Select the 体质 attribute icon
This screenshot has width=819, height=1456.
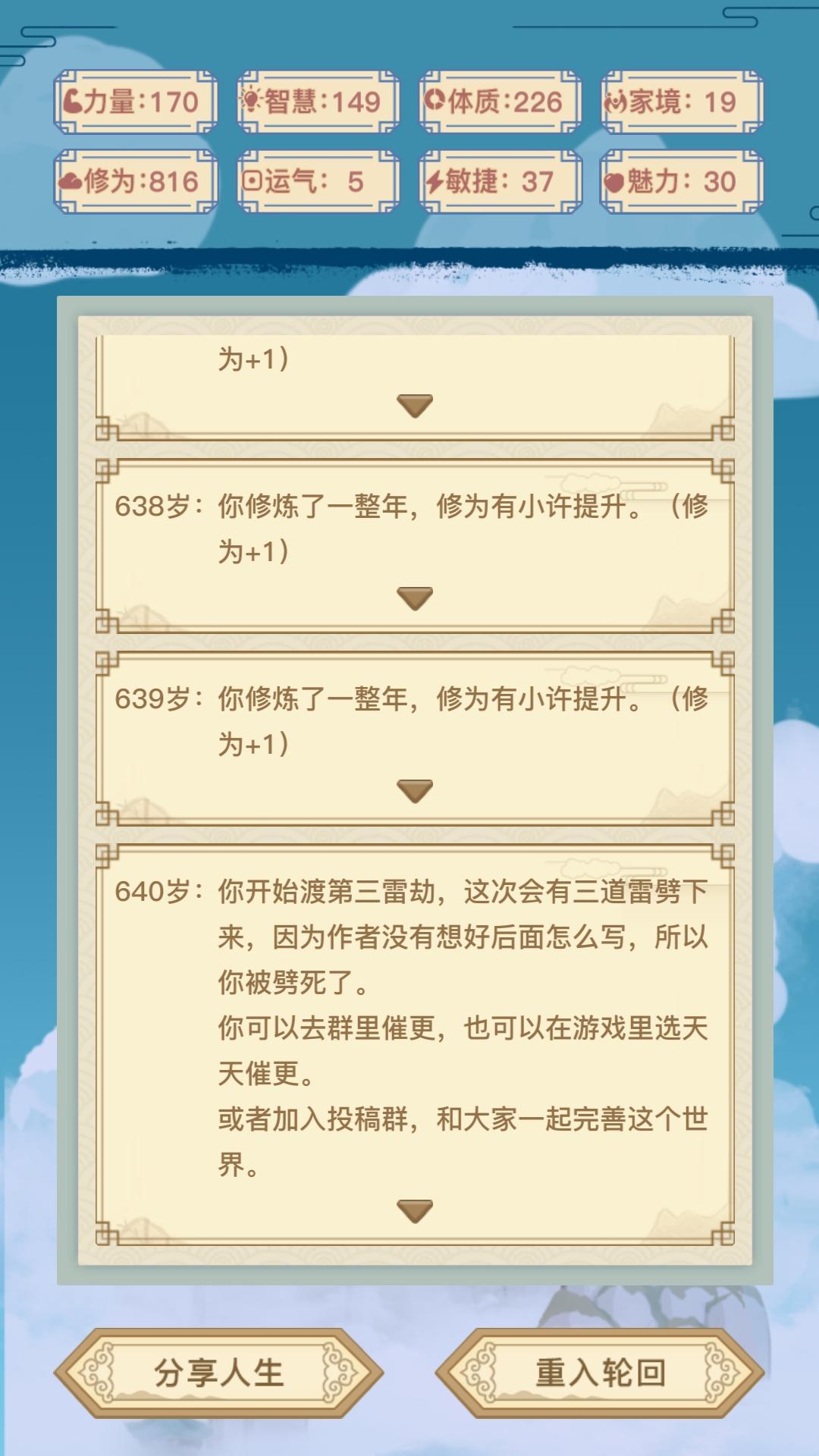[x=435, y=99]
